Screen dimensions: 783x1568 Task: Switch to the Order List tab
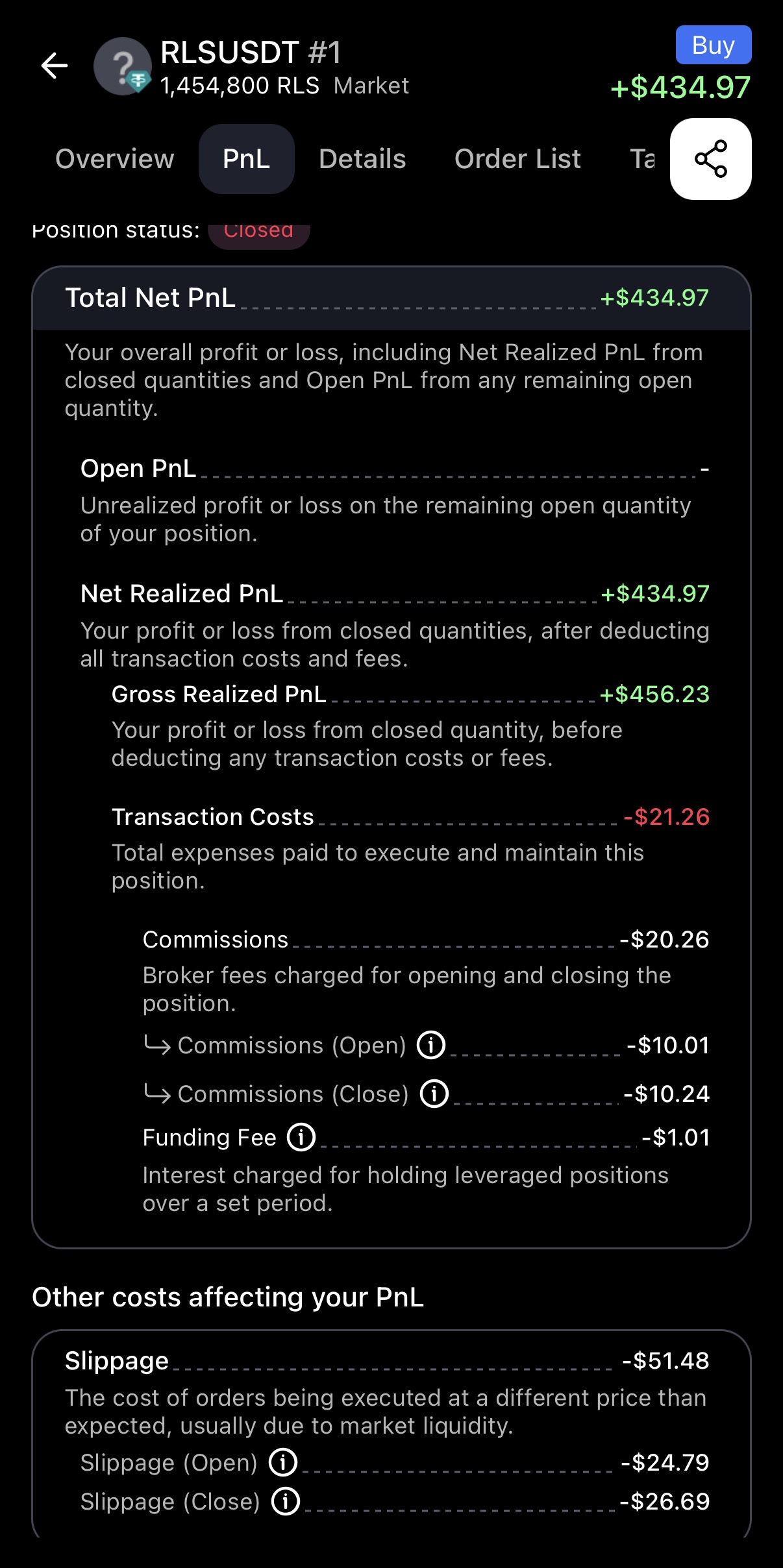click(x=517, y=159)
